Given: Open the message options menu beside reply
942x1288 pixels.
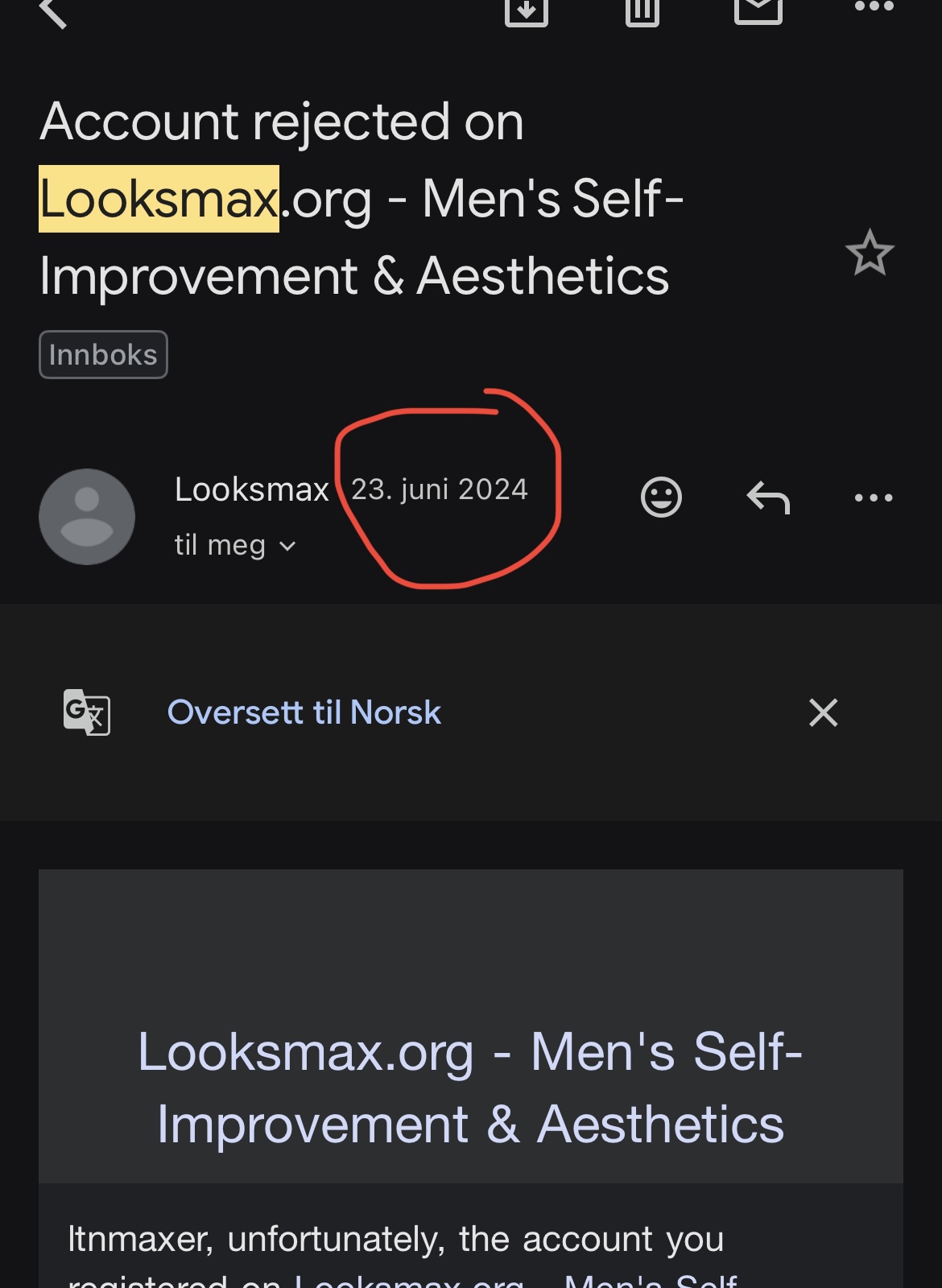Looking at the screenshot, I should pyautogui.click(x=874, y=497).
